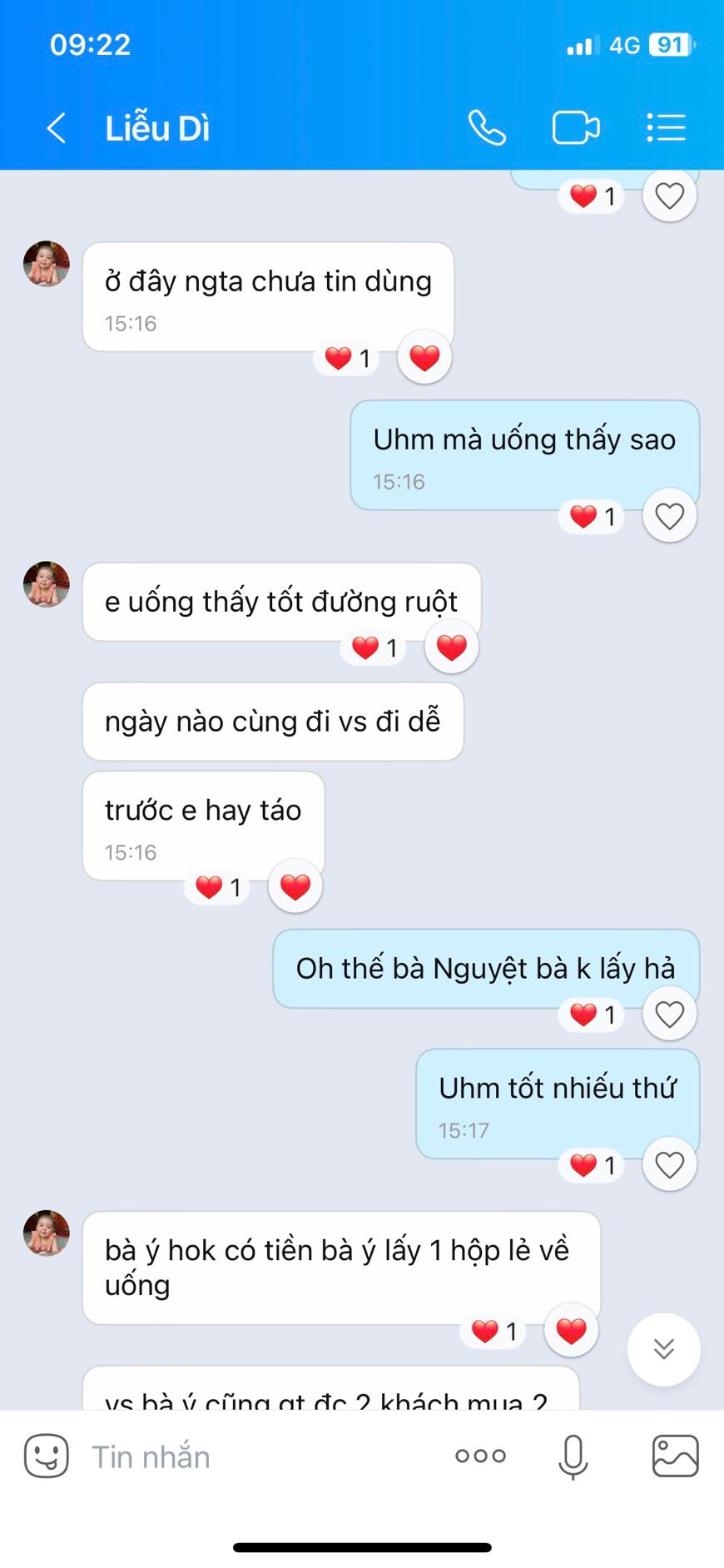
Task: Heart the message "e uống thấy tốt đường ruột"
Action: tap(451, 648)
